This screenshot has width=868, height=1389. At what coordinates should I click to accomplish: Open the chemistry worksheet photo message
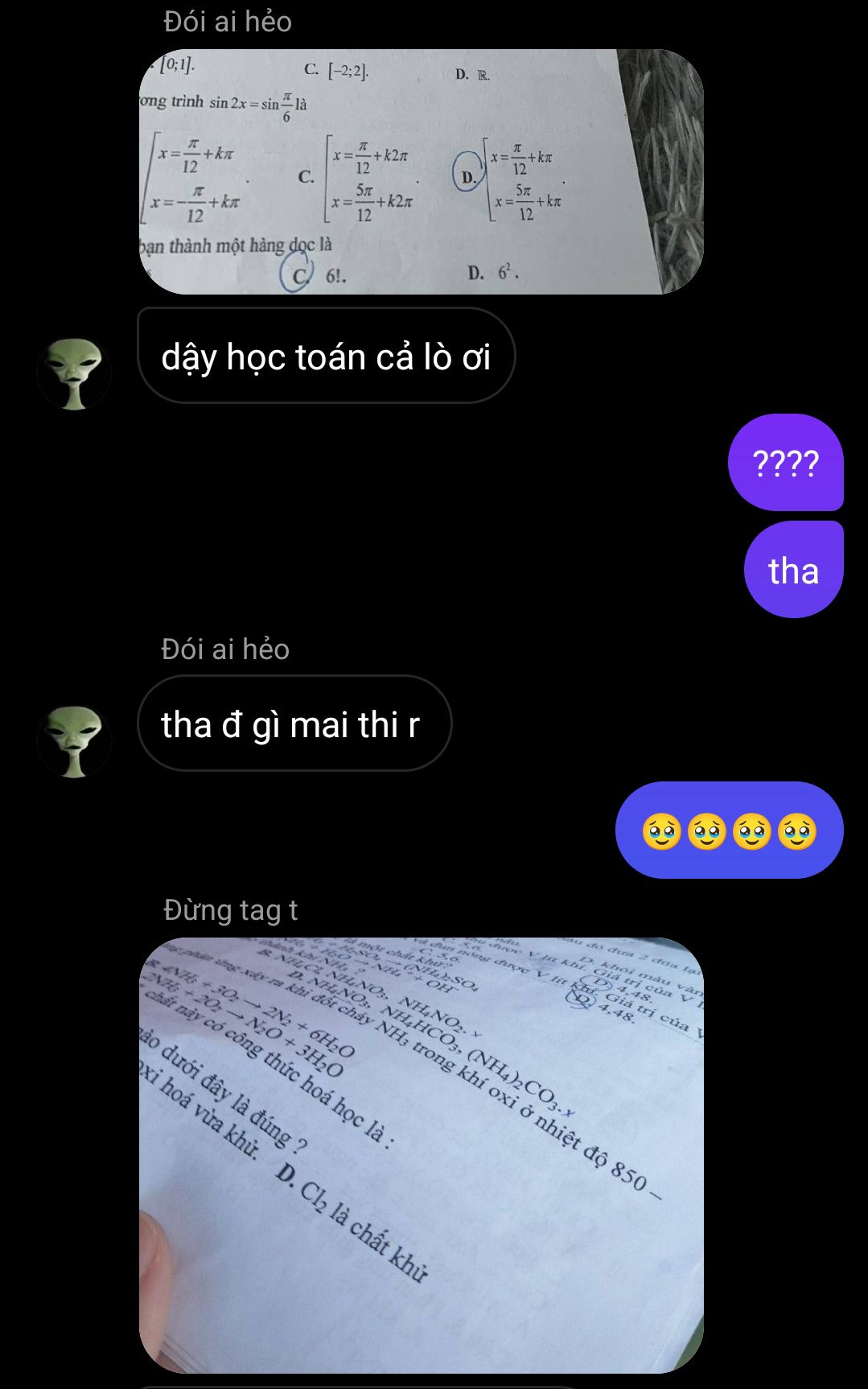point(421,1155)
